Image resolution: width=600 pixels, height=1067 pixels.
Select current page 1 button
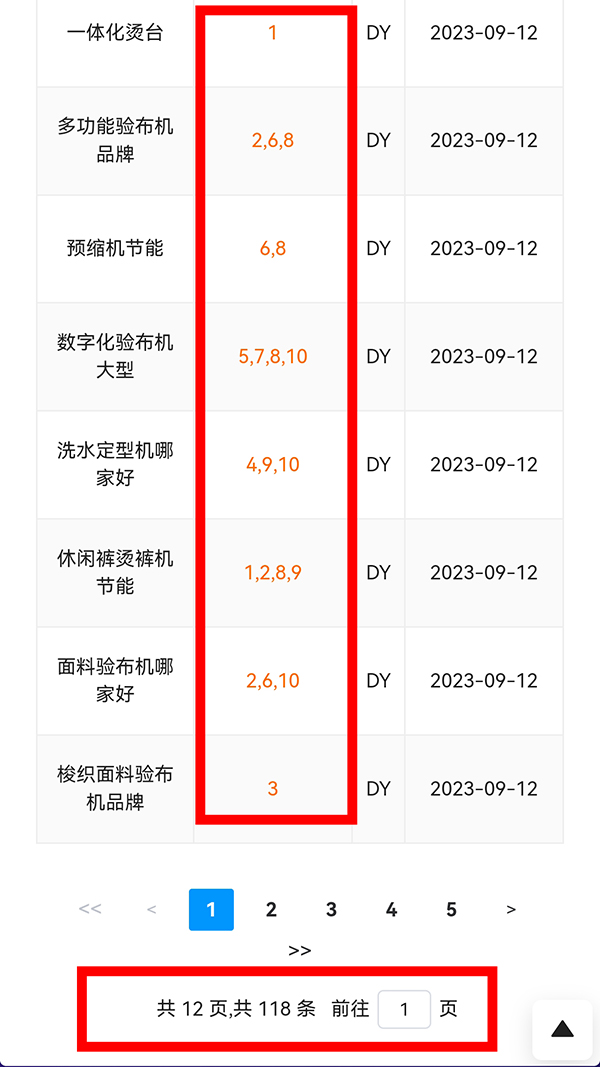pos(211,909)
